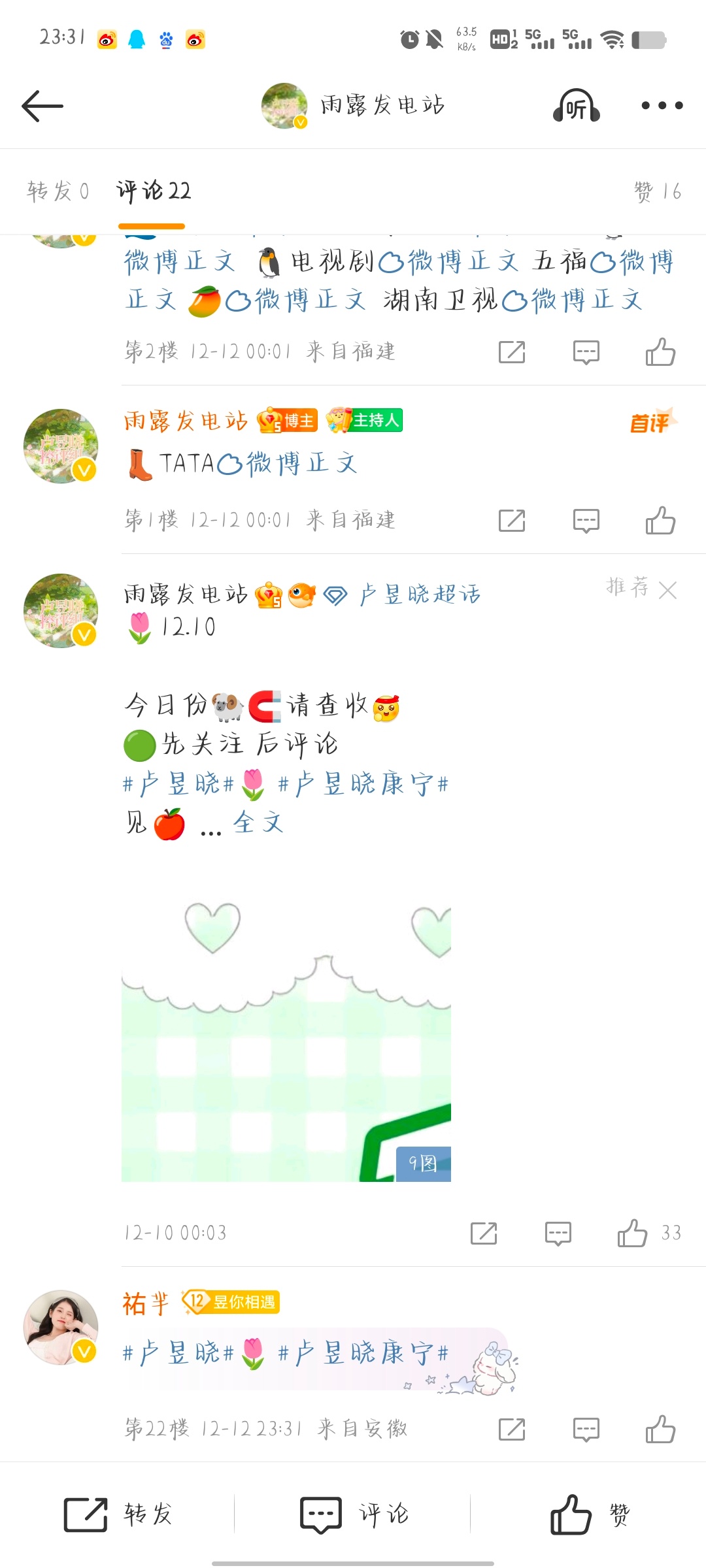Comment on the 12-10 00:03 post
Image resolution: width=706 pixels, height=1568 pixels.
[x=558, y=1233]
